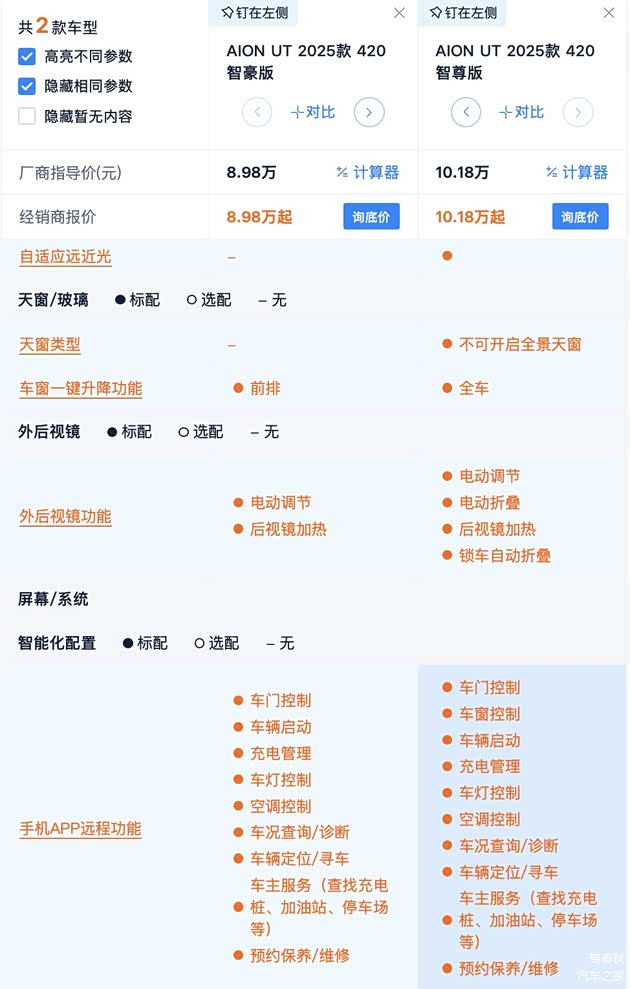The height and width of the screenshot is (989, 630).
Task: Pin the 420 智豪版 column to the left
Action: pos(254,13)
